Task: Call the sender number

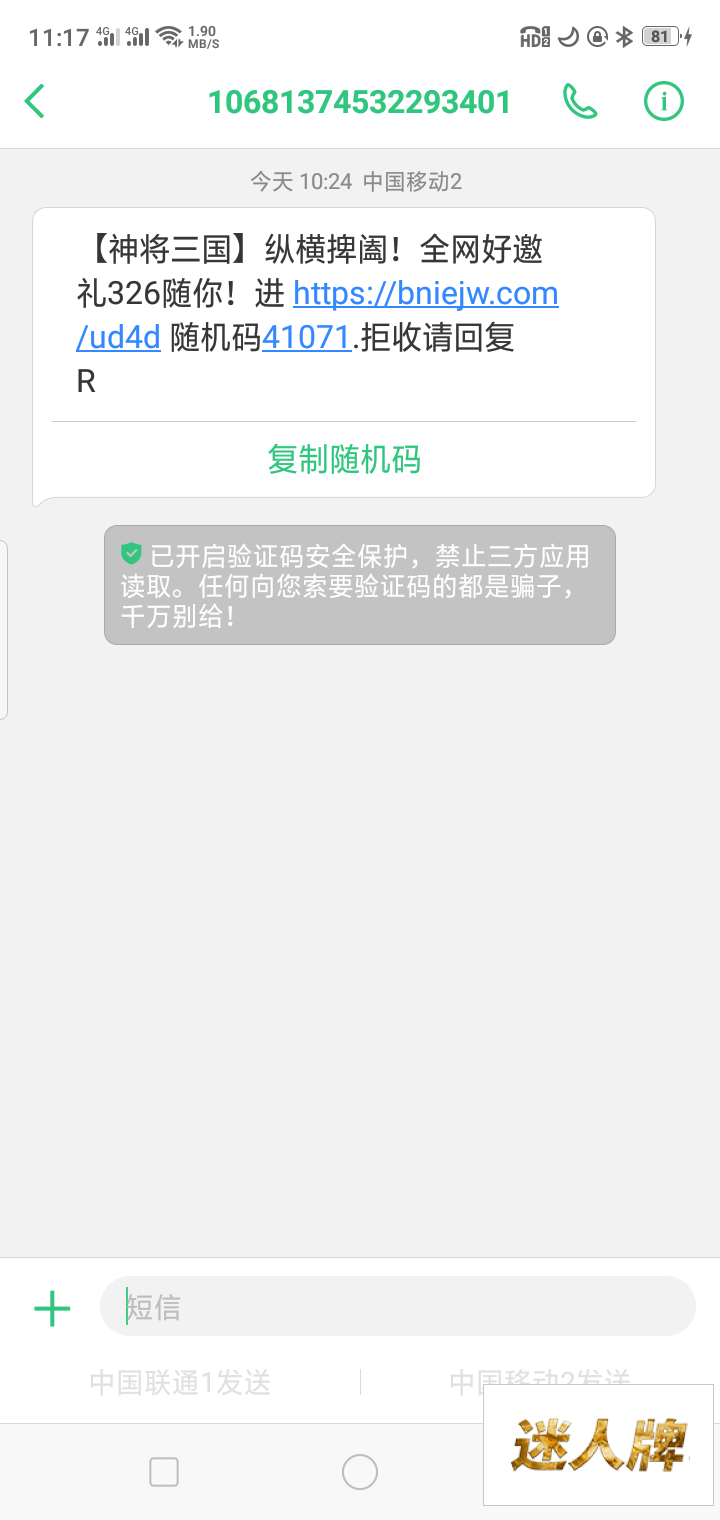Action: pos(580,101)
